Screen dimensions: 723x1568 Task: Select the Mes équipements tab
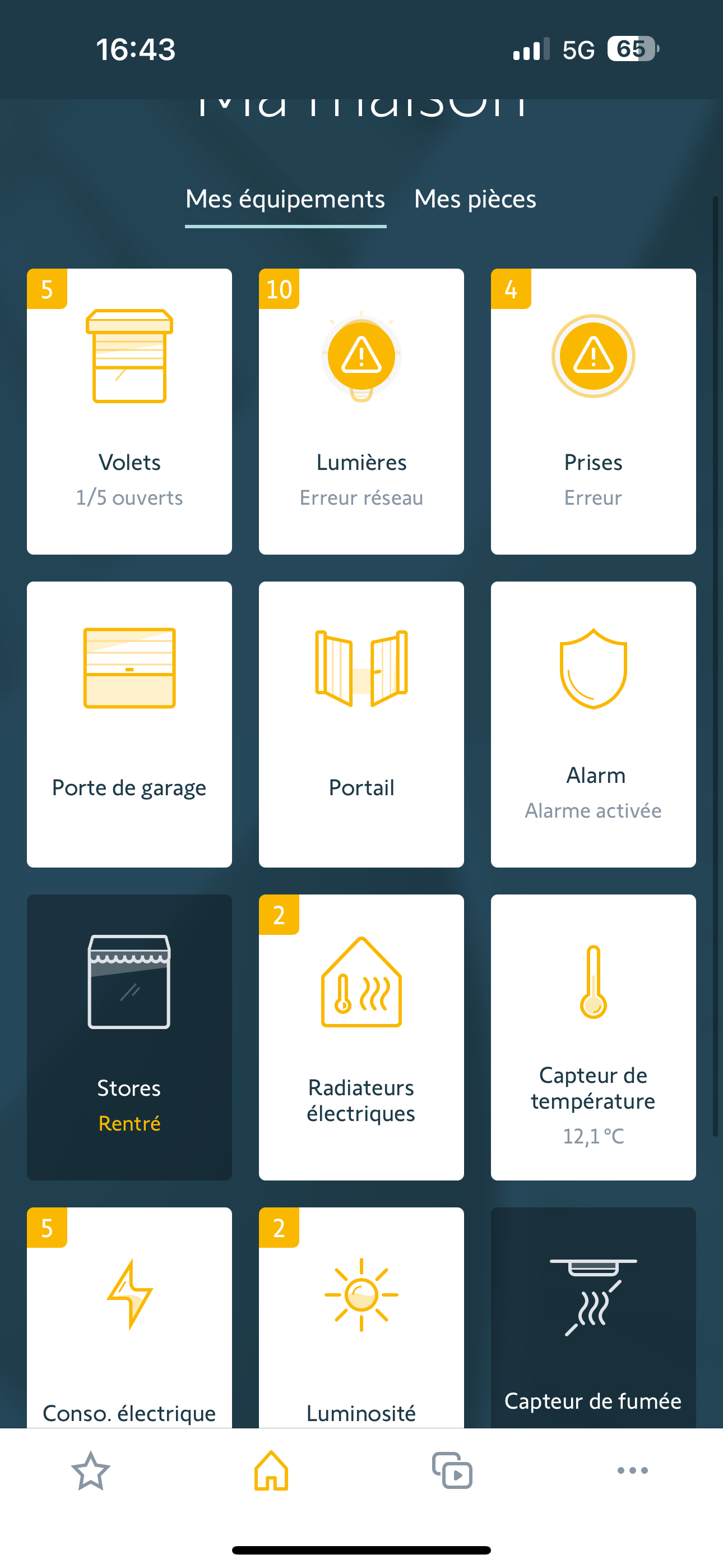coord(285,199)
